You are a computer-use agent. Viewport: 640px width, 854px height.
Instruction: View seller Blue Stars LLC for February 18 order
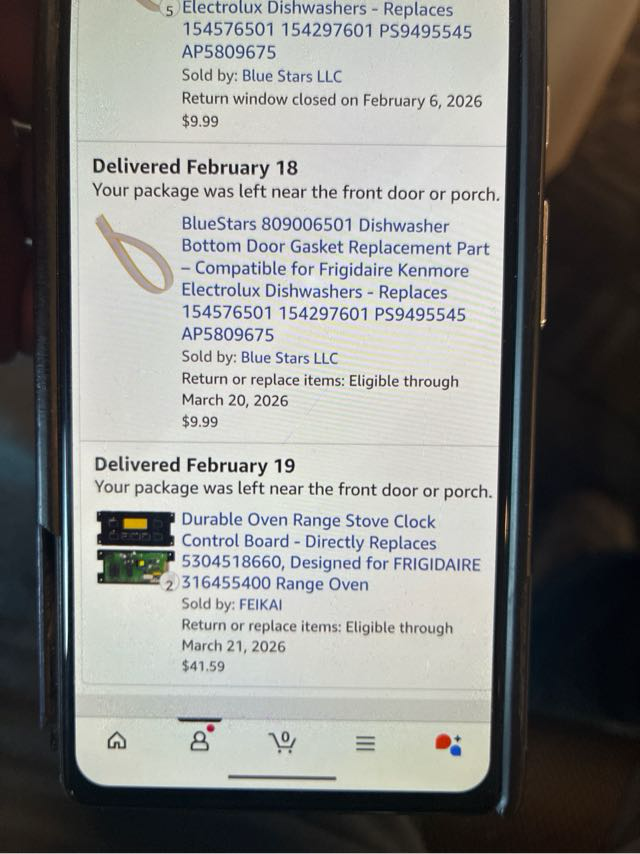point(289,358)
